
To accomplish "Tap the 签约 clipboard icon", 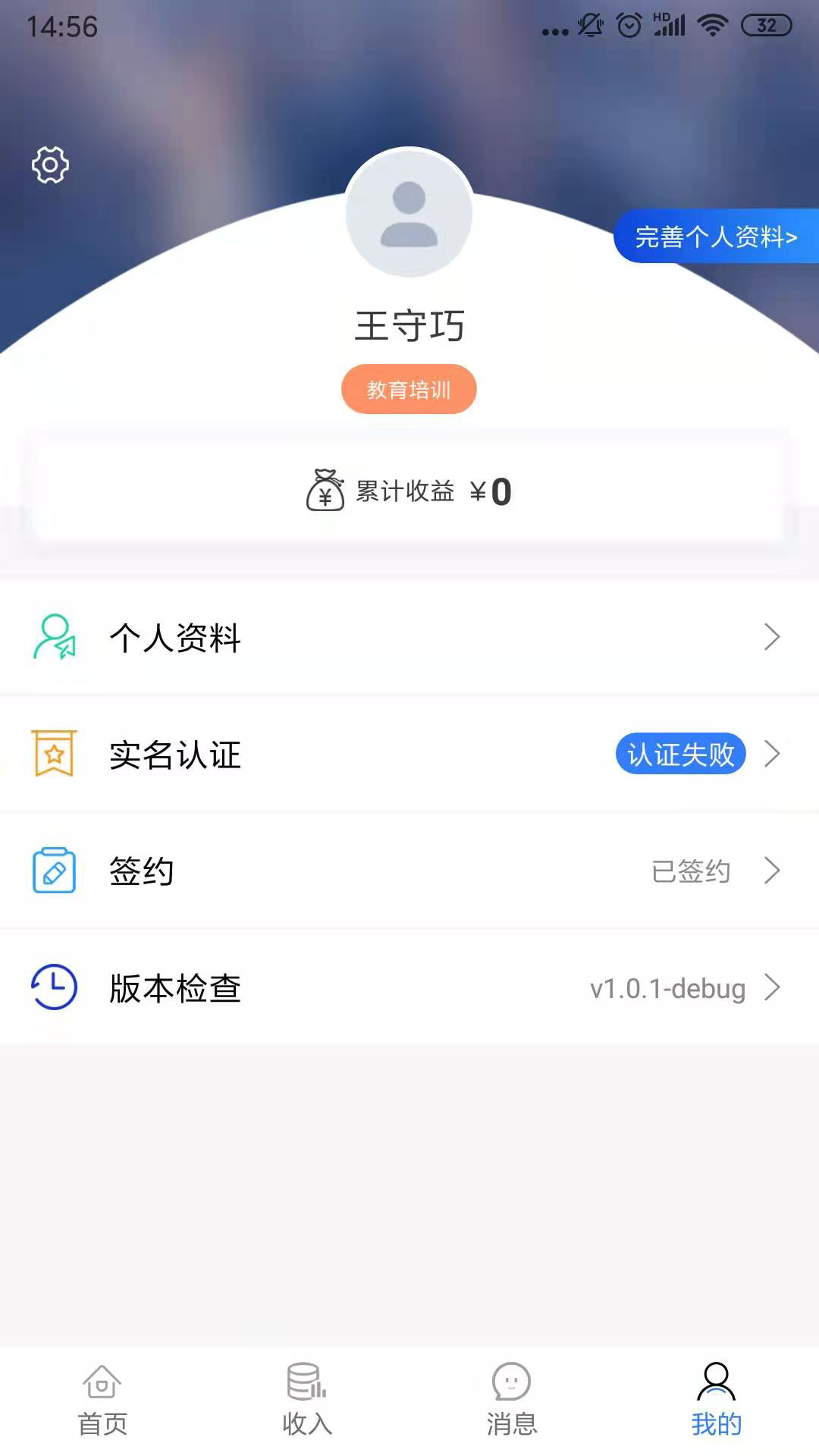I will pyautogui.click(x=52, y=871).
